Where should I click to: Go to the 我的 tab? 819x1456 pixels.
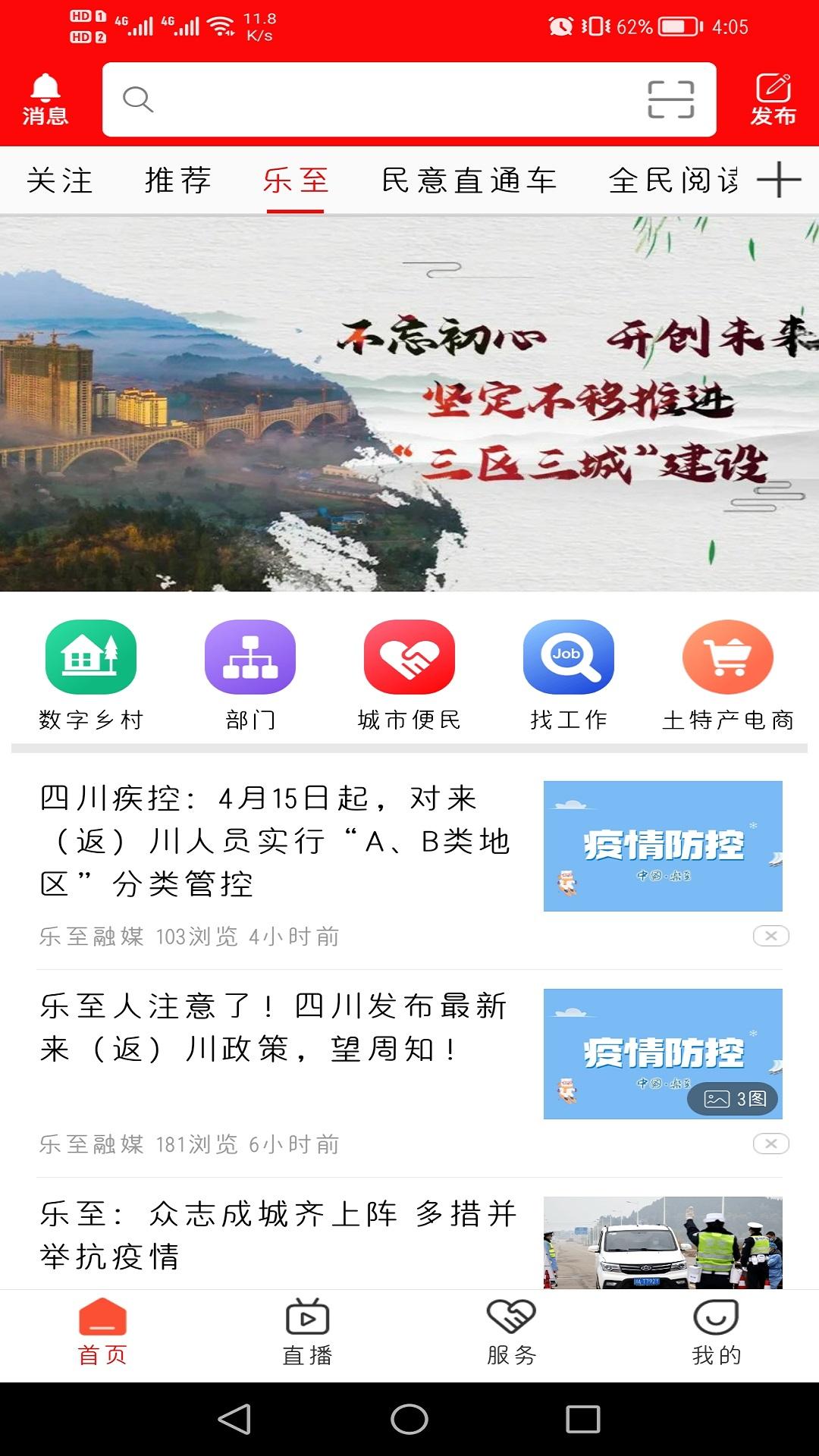pos(716,1332)
